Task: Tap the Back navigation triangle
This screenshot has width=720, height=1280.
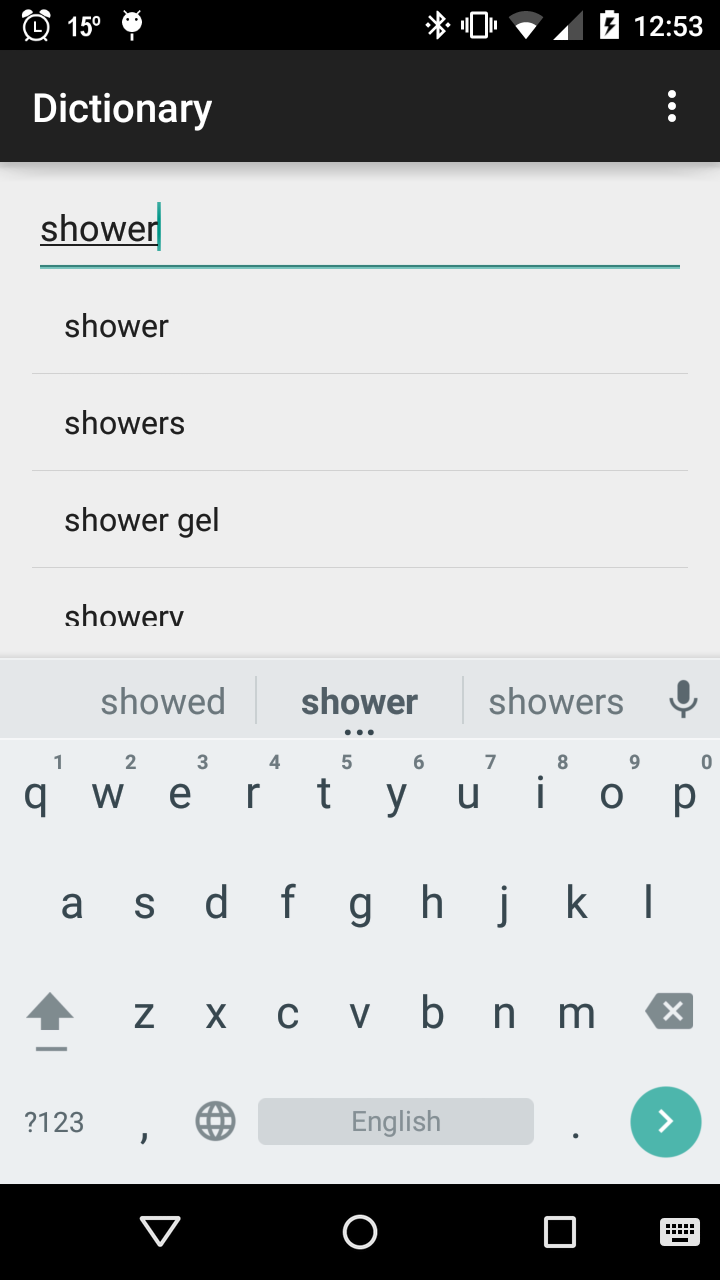Action: 159,1232
